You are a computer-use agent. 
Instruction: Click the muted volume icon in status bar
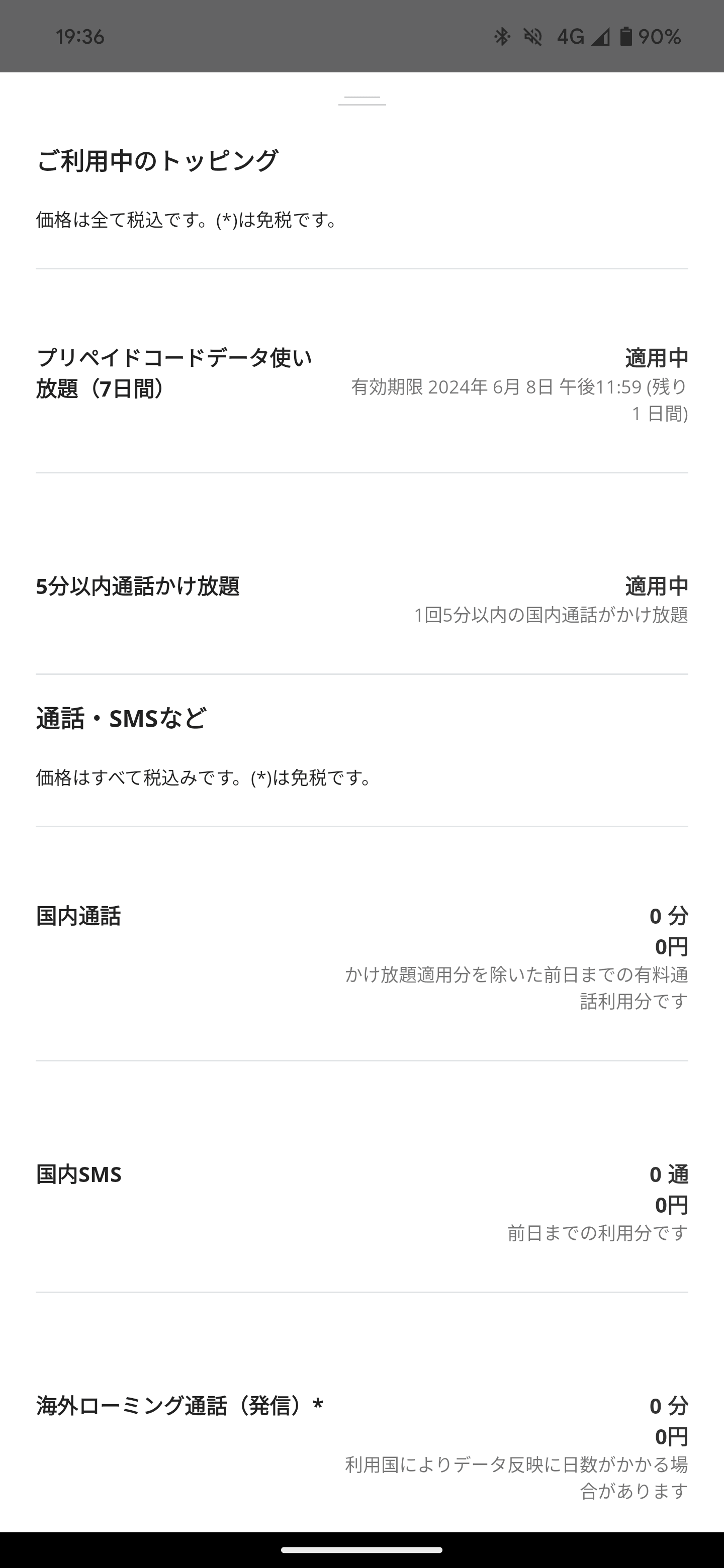(x=533, y=37)
